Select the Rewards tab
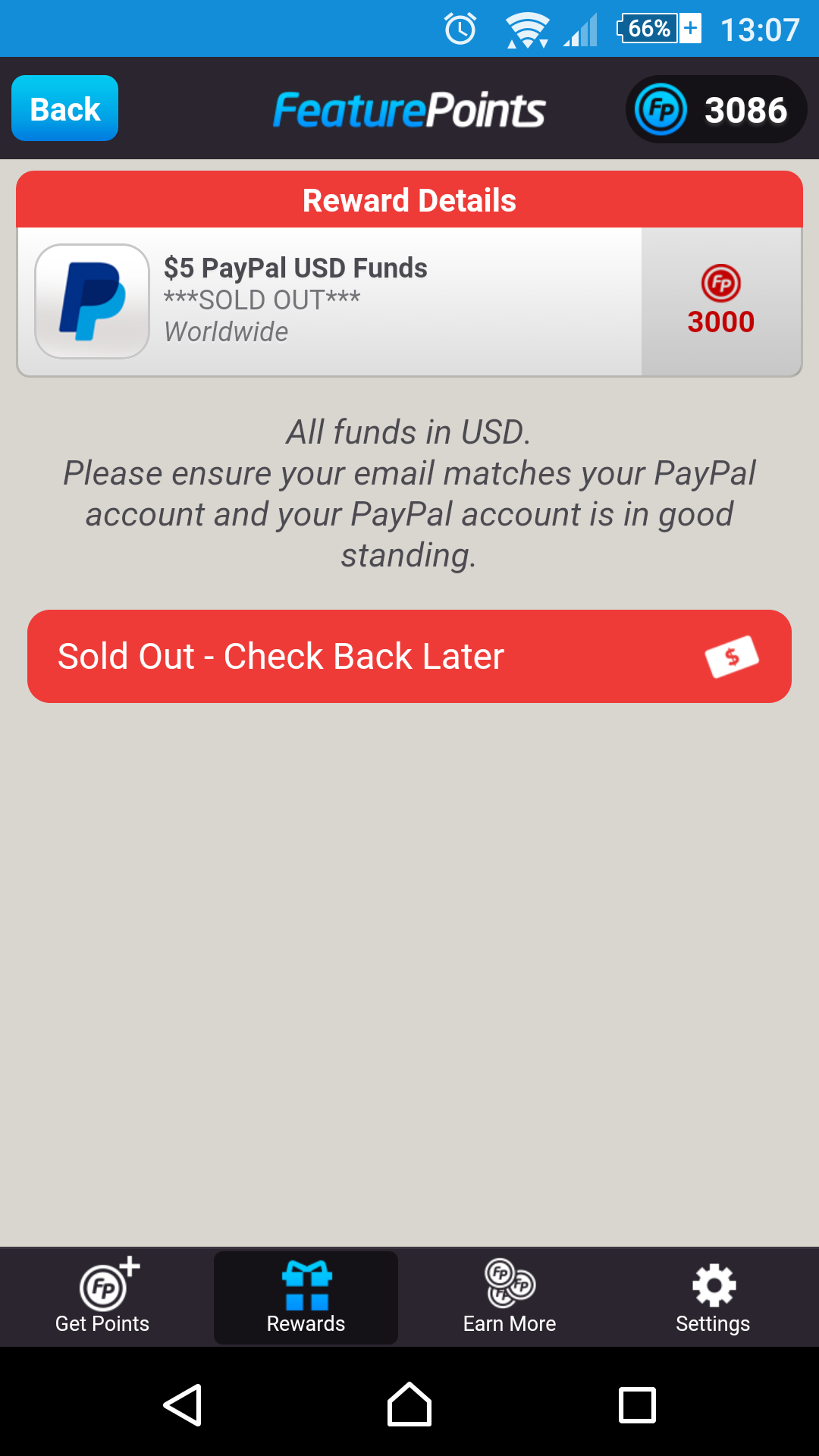Screen dimensions: 819x1456 pos(306,1298)
